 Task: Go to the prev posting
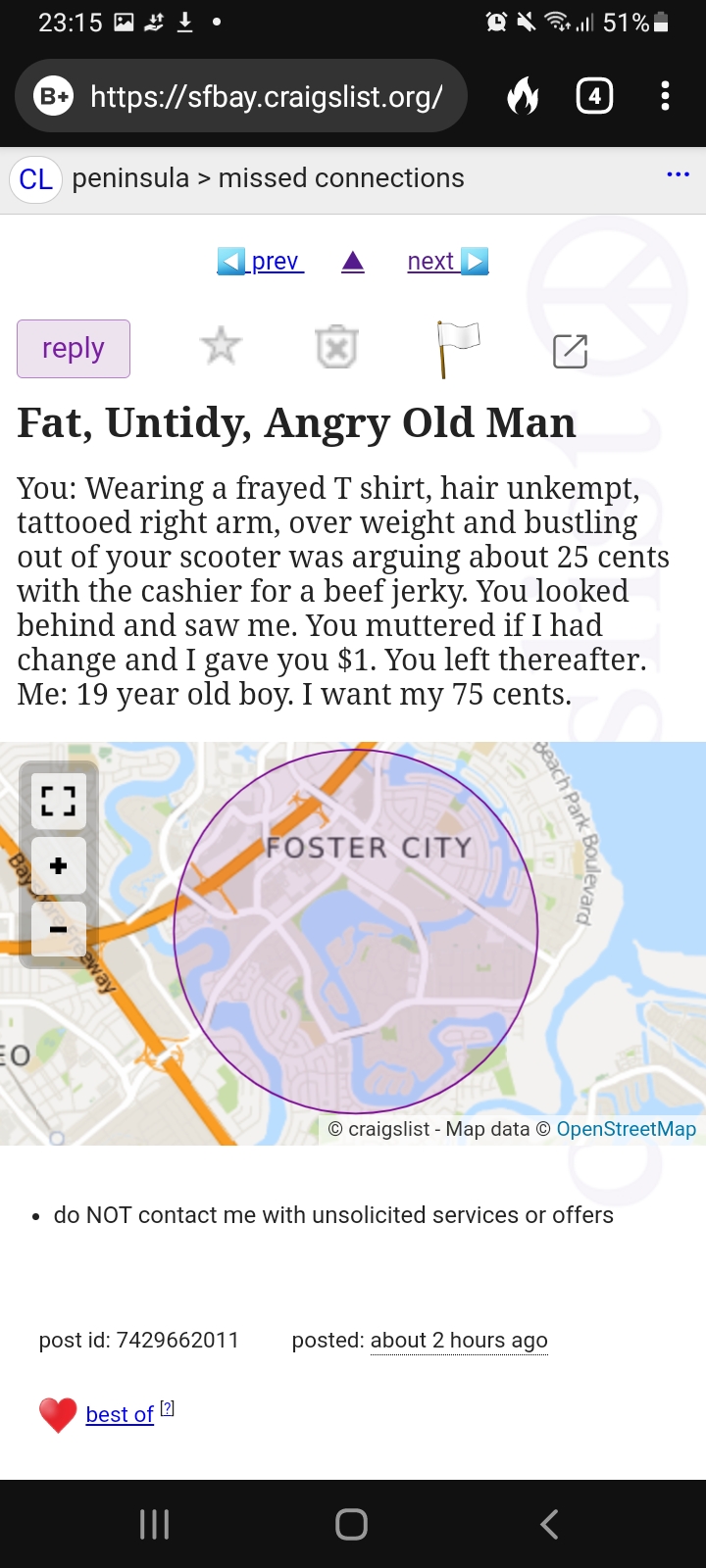(260, 262)
